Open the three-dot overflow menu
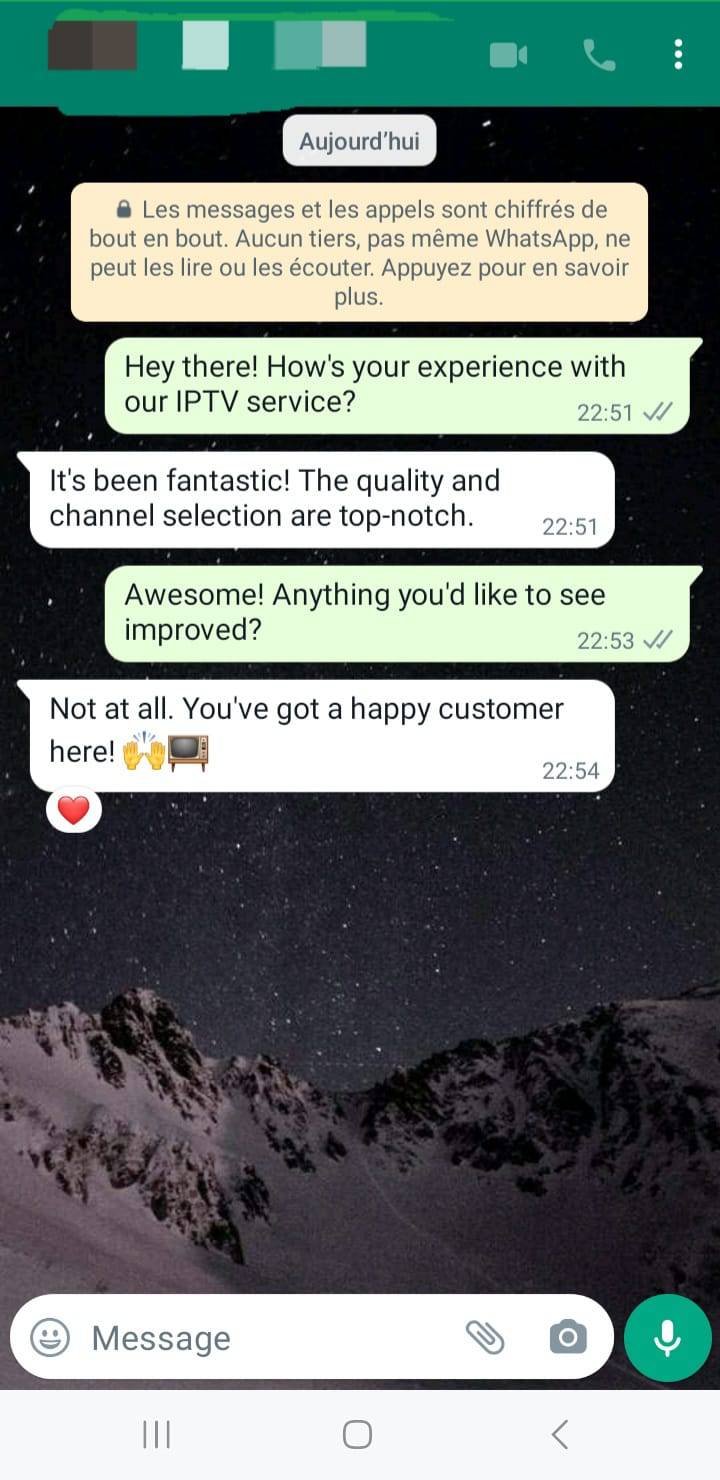Image resolution: width=720 pixels, height=1480 pixels. coord(678,55)
